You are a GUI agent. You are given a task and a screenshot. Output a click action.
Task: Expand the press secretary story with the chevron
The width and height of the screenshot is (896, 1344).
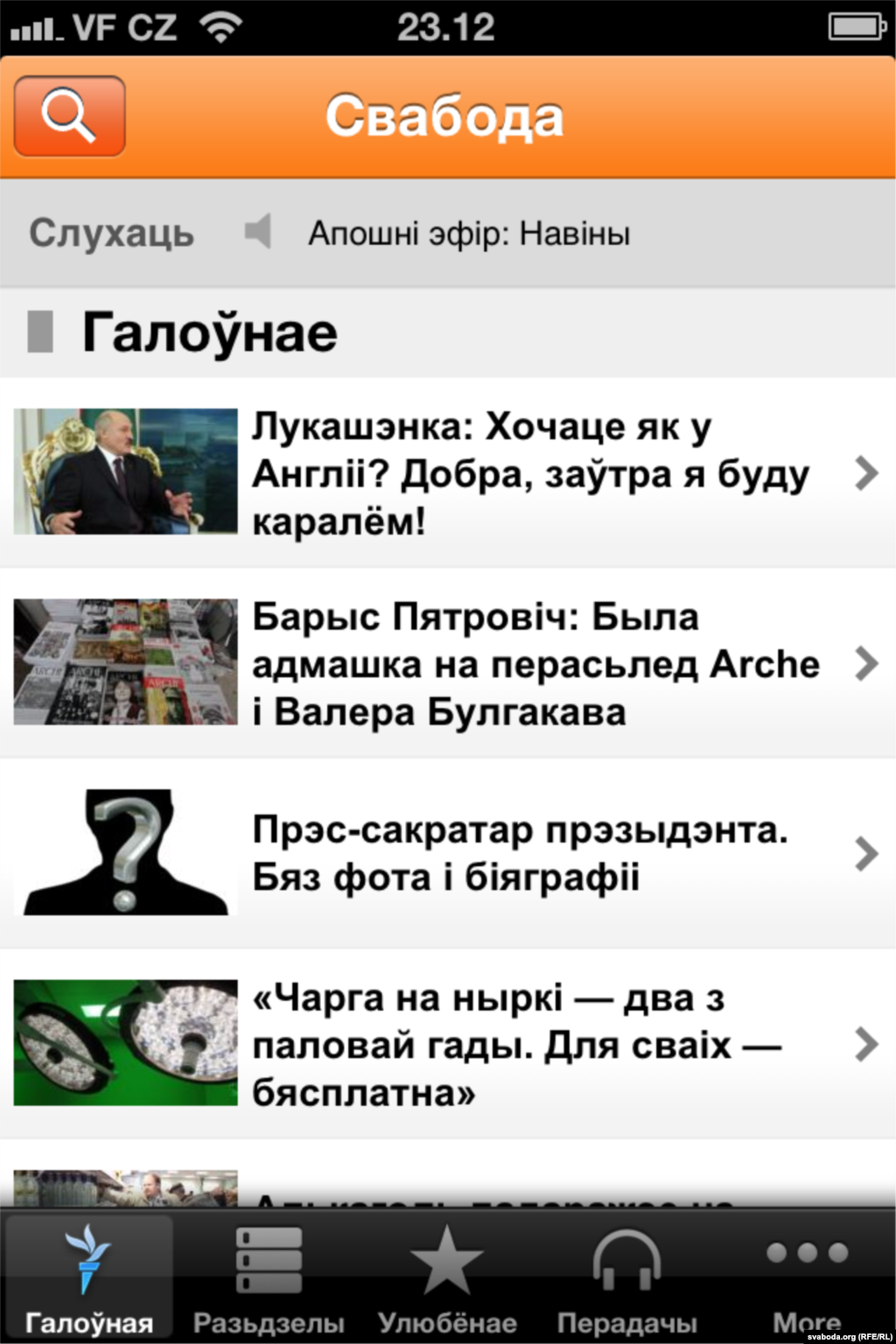pyautogui.click(x=867, y=853)
